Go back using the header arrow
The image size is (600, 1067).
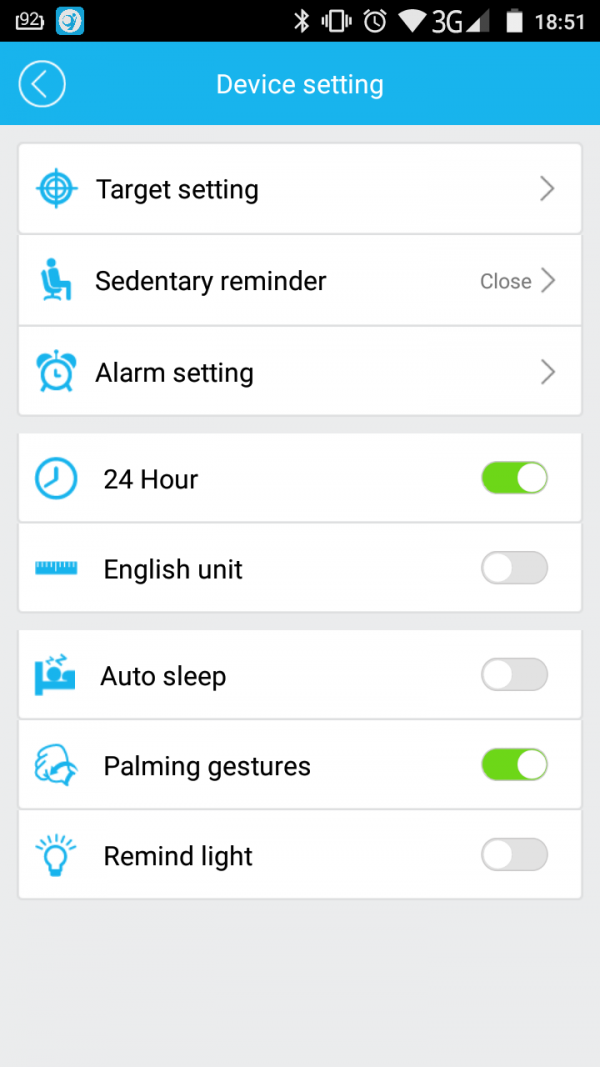(x=41, y=84)
